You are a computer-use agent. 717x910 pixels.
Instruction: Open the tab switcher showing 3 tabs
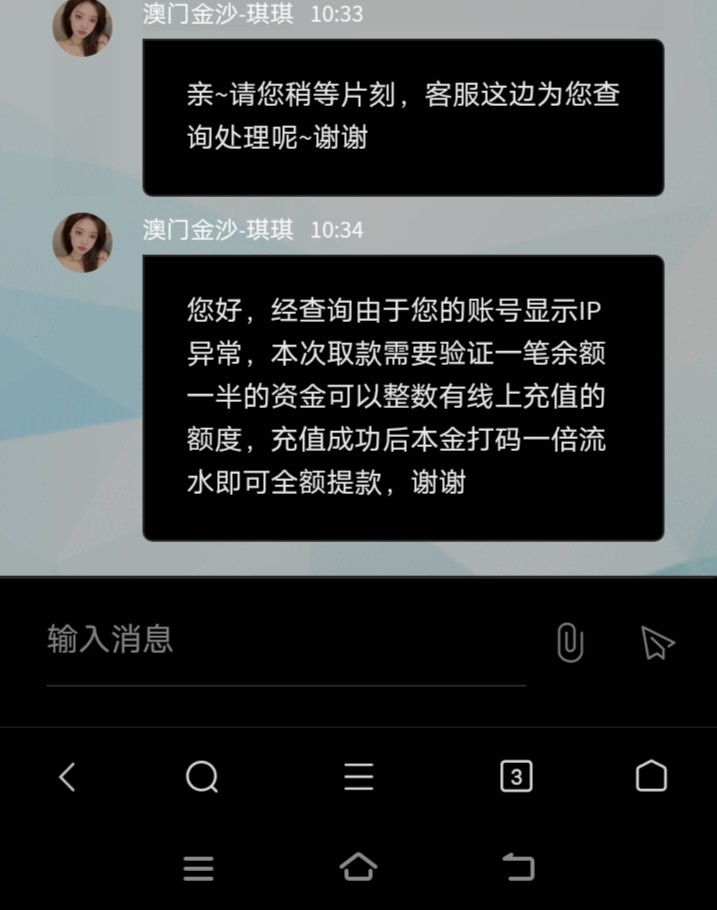(x=516, y=777)
